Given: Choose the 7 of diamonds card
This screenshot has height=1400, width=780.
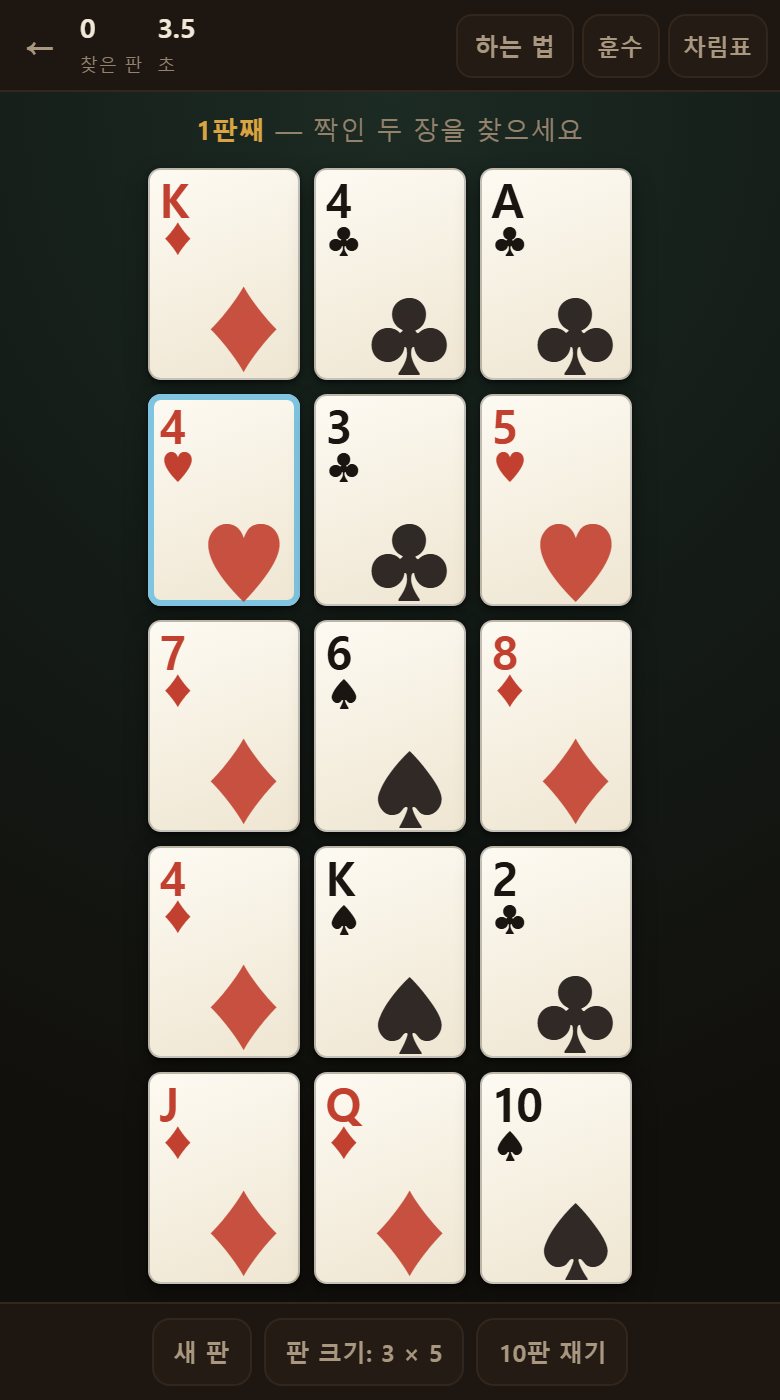Looking at the screenshot, I should (224, 726).
